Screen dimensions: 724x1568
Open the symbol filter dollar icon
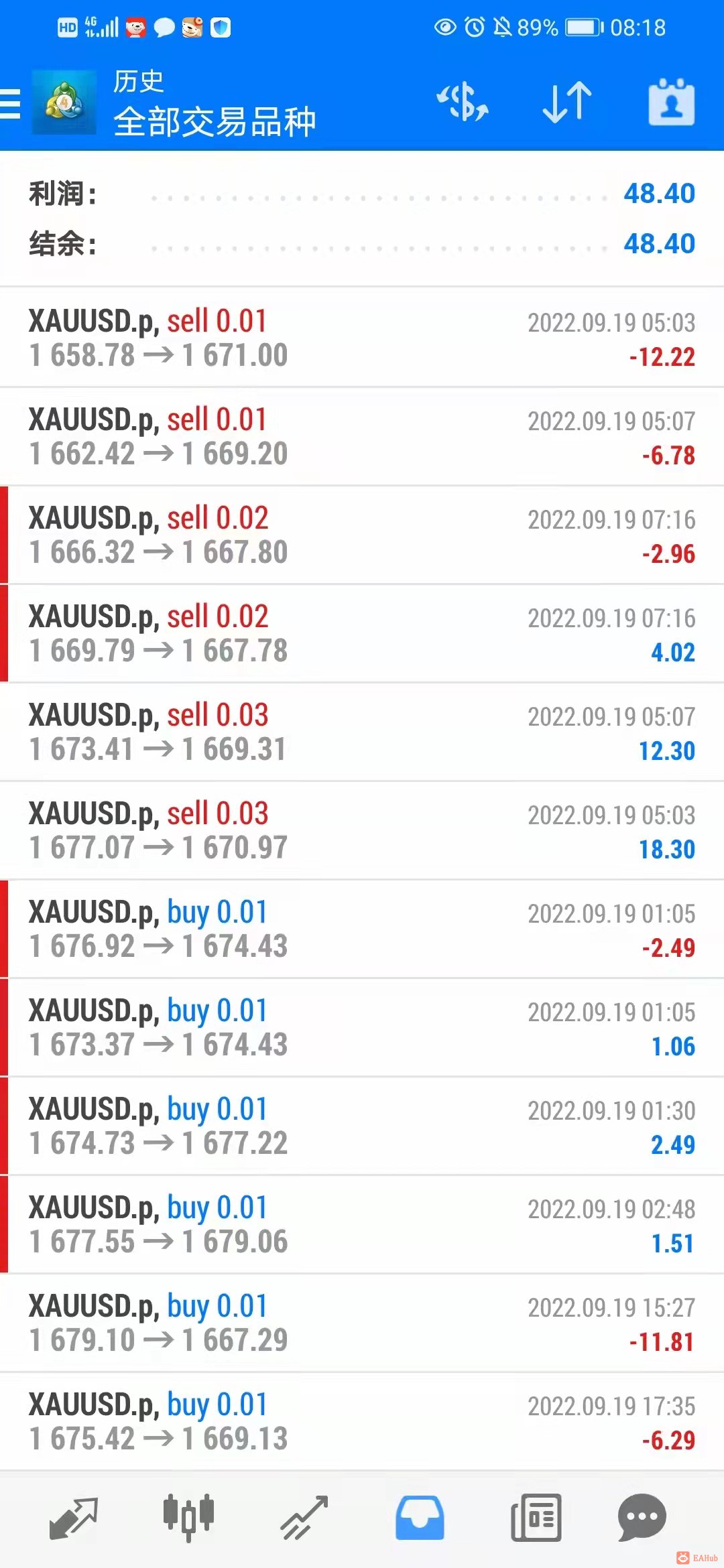pyautogui.click(x=463, y=102)
